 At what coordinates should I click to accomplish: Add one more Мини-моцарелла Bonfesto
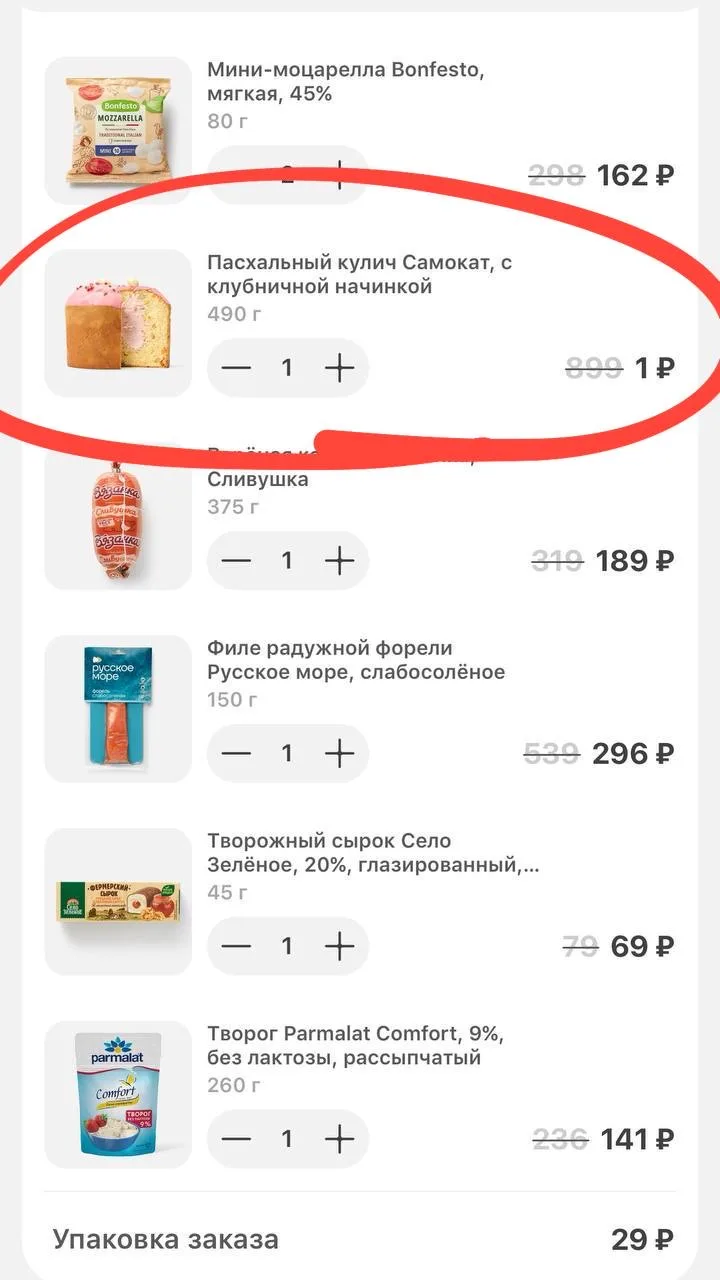pos(340,177)
